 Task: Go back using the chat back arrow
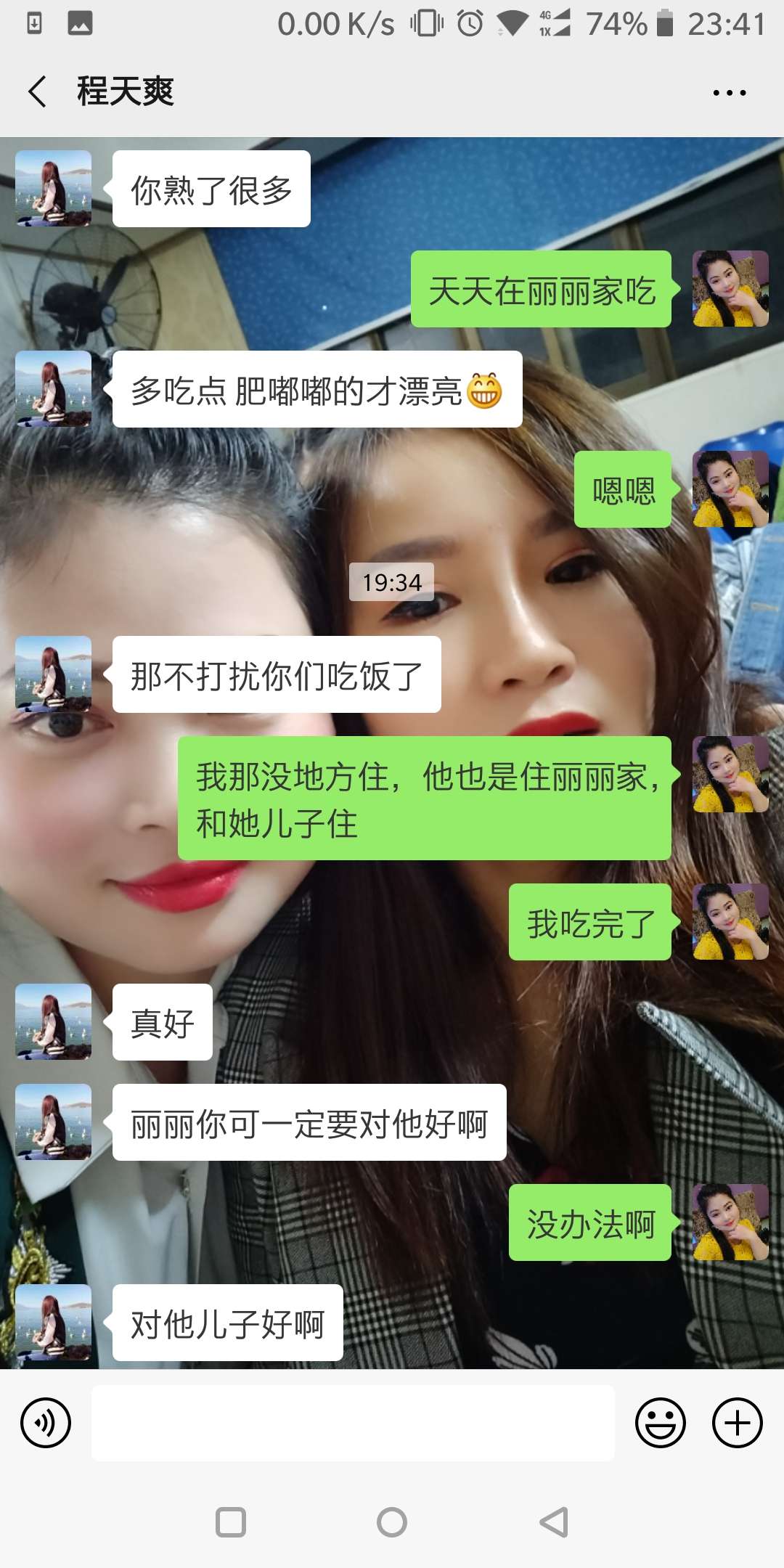click(35, 92)
